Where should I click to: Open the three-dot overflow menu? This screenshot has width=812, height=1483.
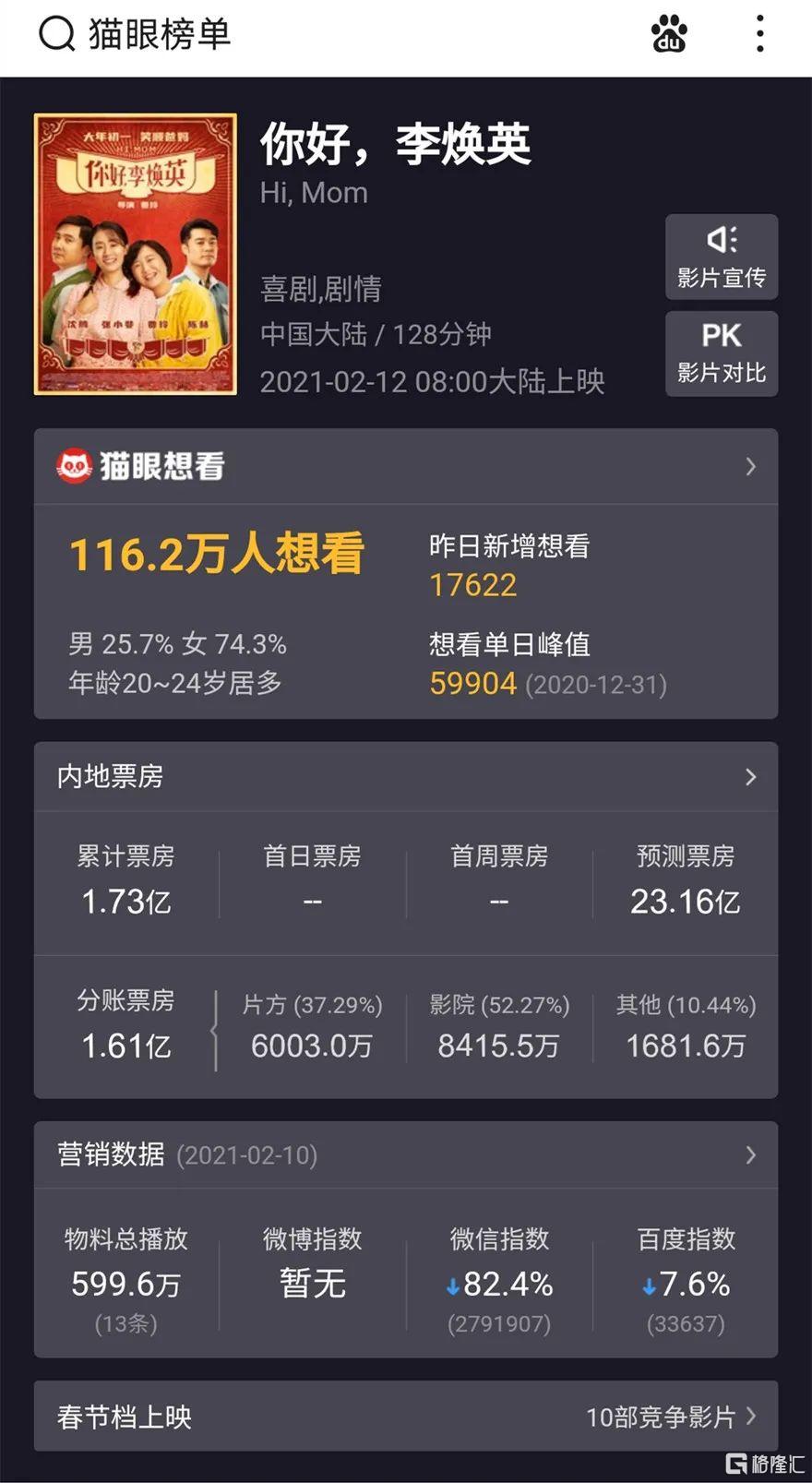(x=759, y=35)
